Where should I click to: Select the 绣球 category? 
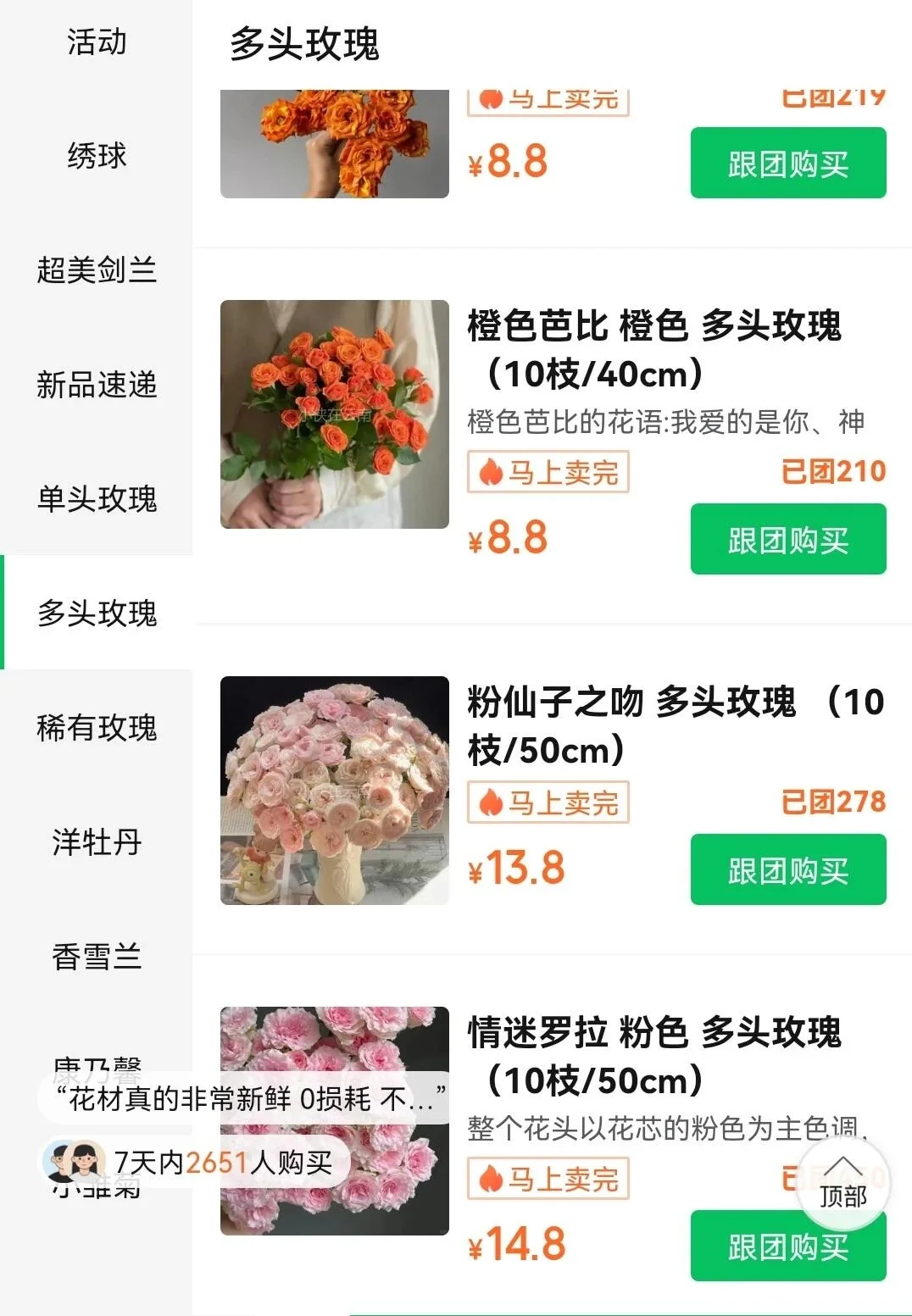pyautogui.click(x=97, y=156)
